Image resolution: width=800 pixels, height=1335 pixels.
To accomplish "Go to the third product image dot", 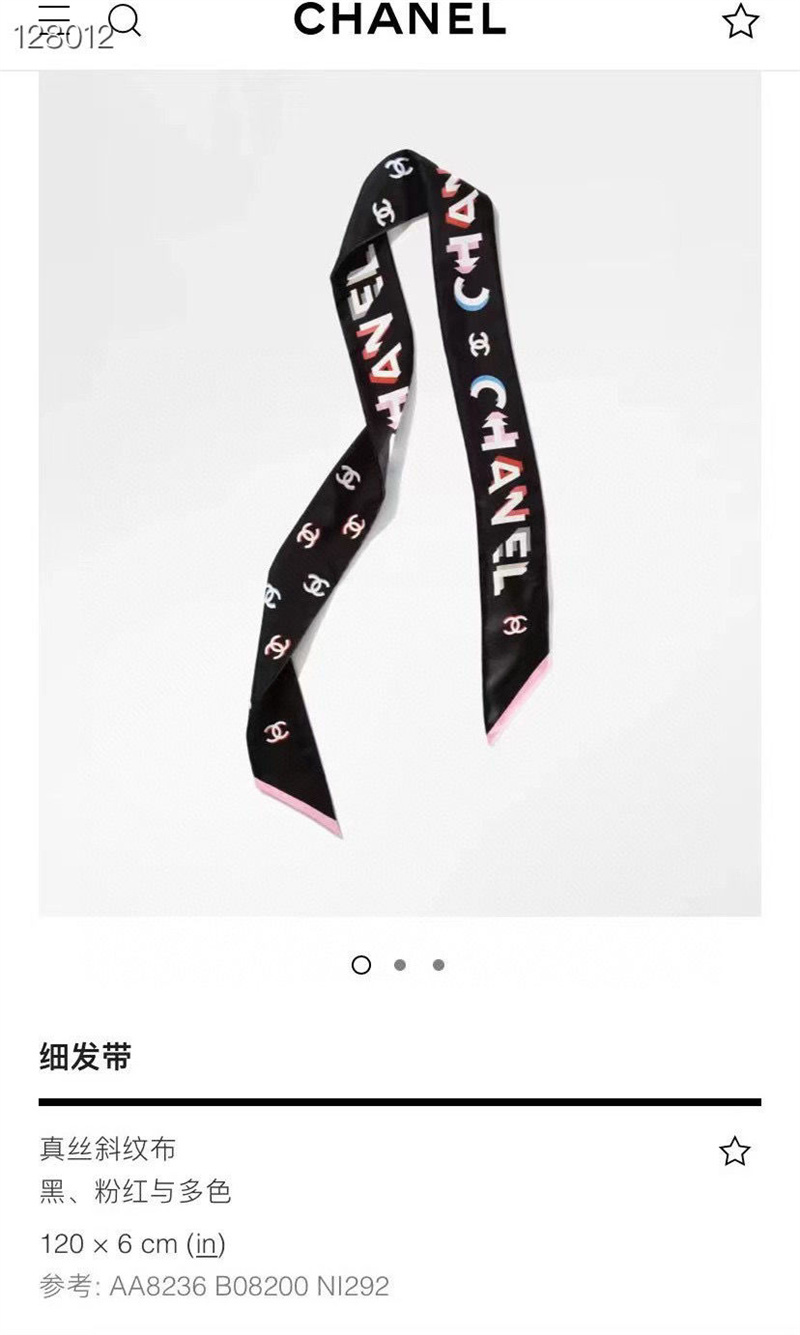I will coord(438,965).
